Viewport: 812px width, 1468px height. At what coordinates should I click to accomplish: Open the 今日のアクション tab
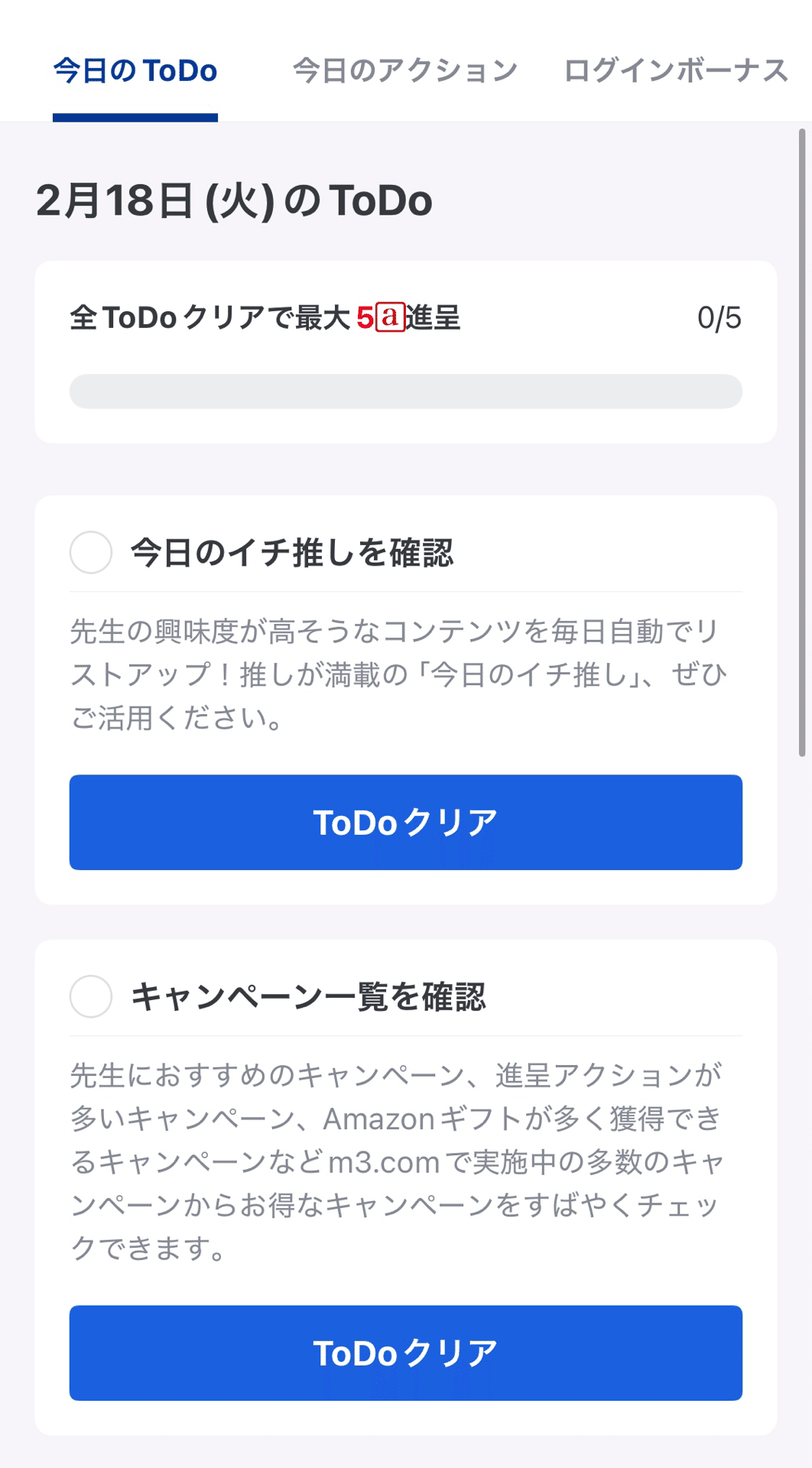tap(406, 69)
